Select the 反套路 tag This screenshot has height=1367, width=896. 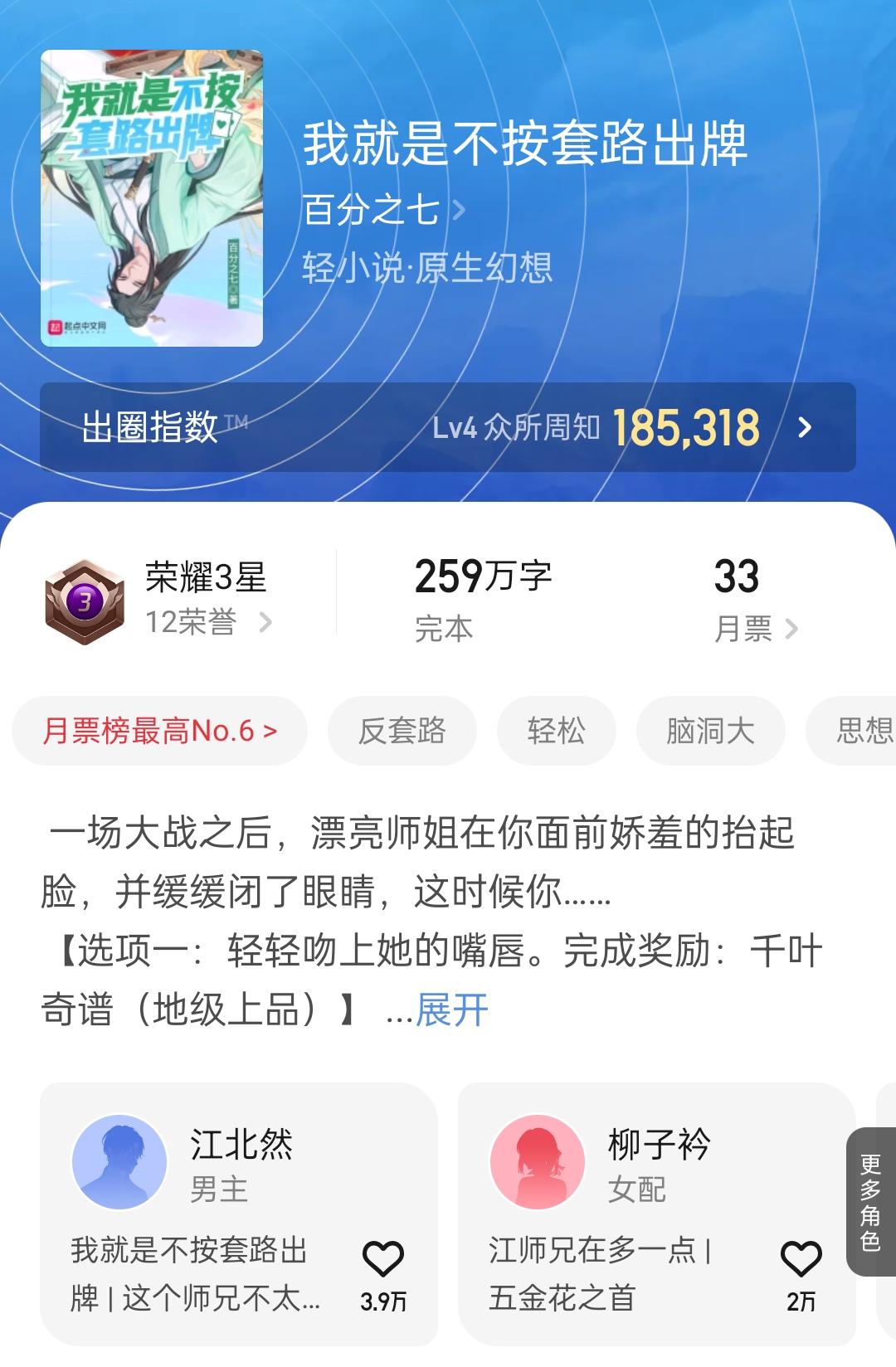point(401,731)
